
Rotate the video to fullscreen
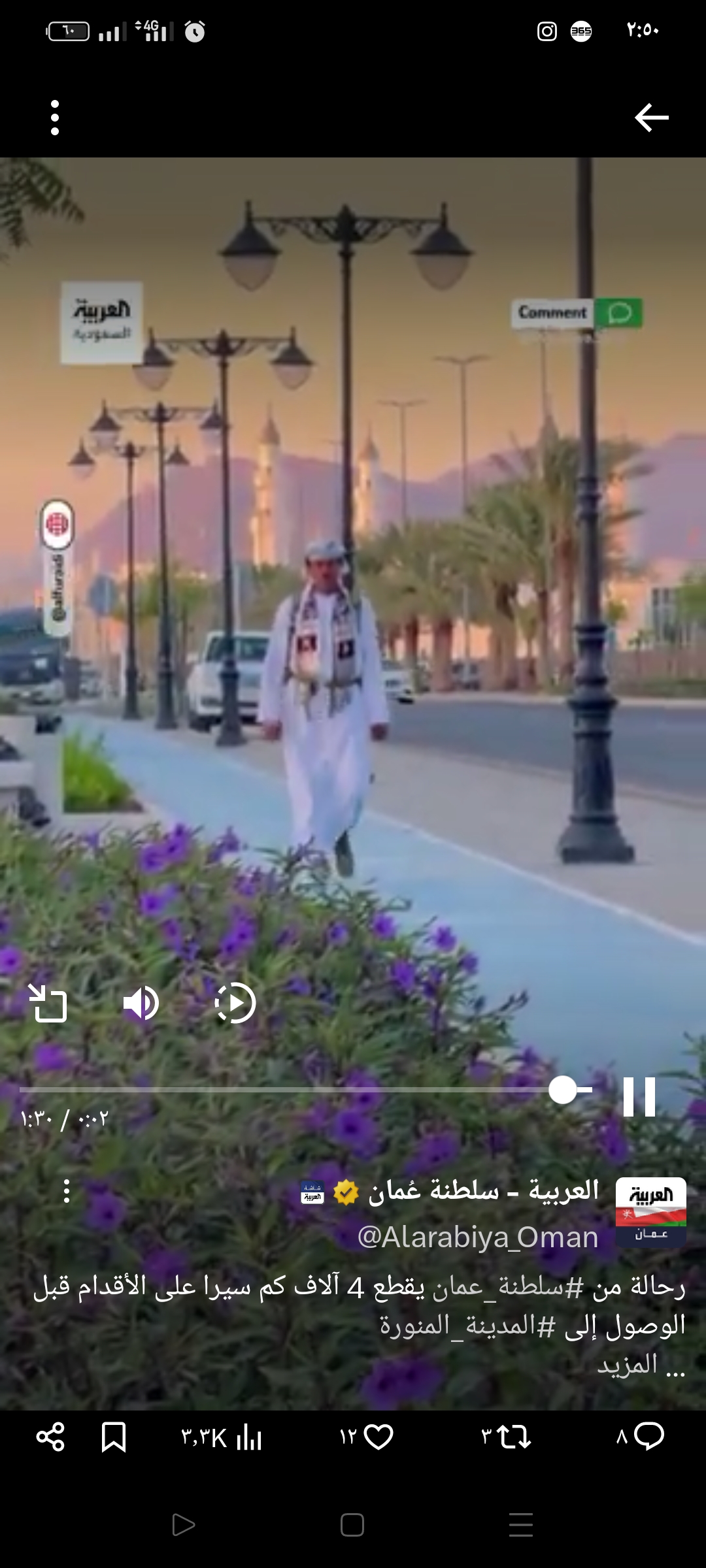pyautogui.click(x=48, y=1003)
